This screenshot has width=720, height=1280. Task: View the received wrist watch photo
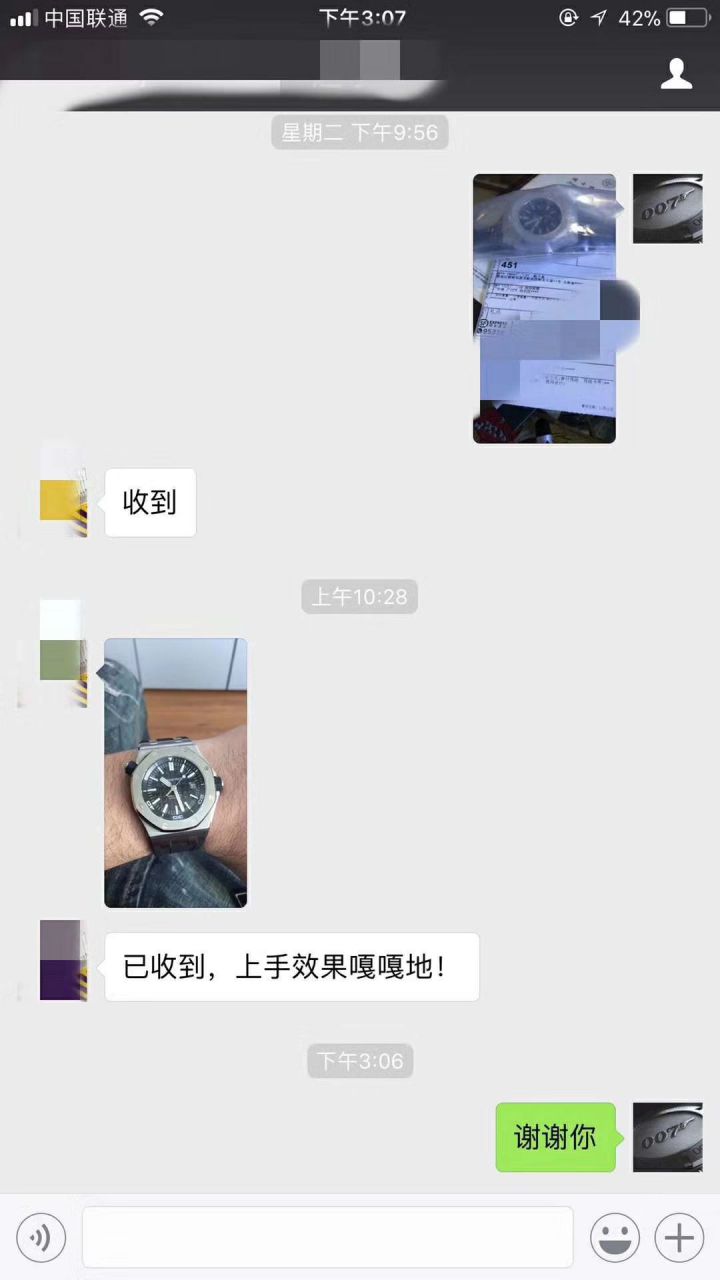176,772
